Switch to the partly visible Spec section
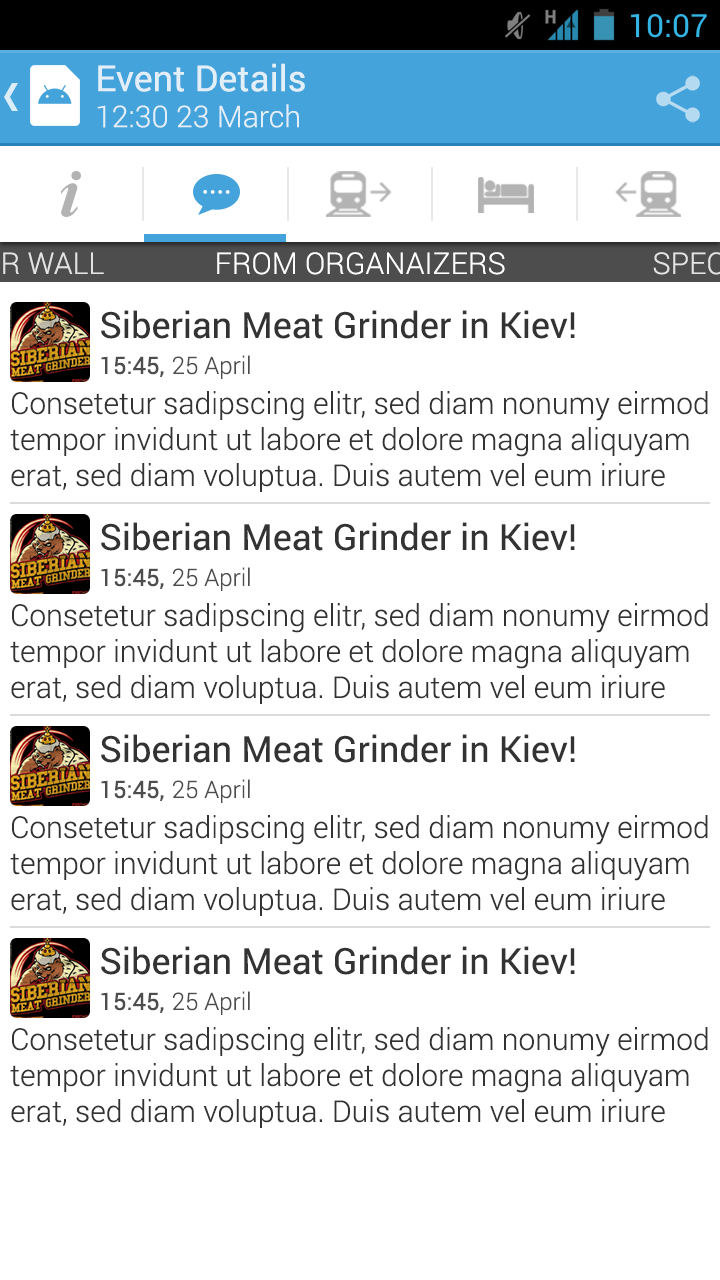Viewport: 720px width, 1280px height. (x=686, y=264)
